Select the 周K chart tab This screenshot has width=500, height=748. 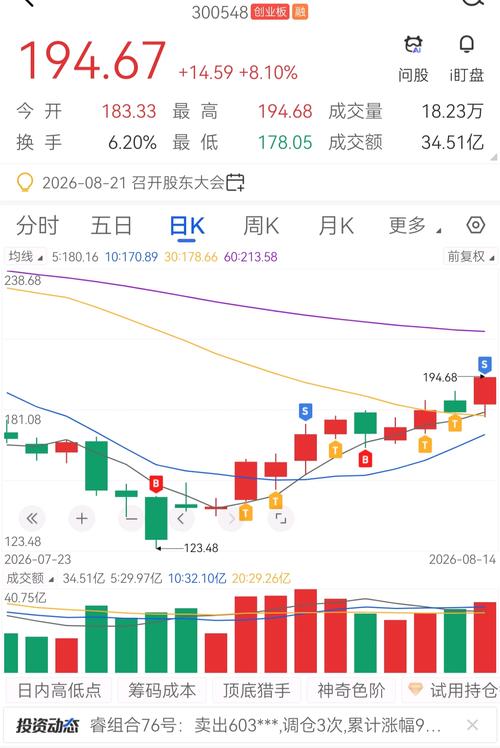coord(260,226)
